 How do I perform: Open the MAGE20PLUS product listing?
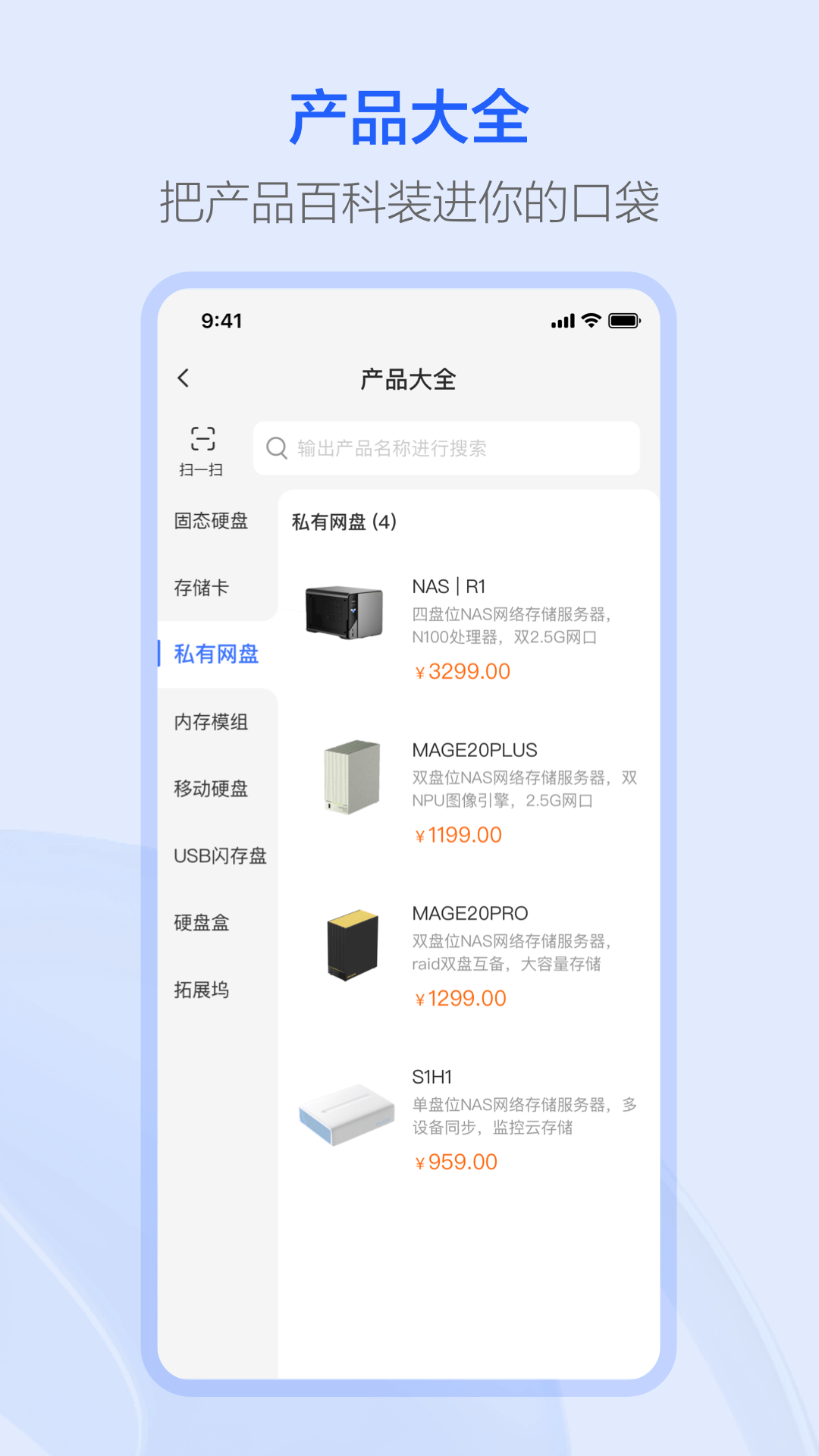[x=474, y=751]
